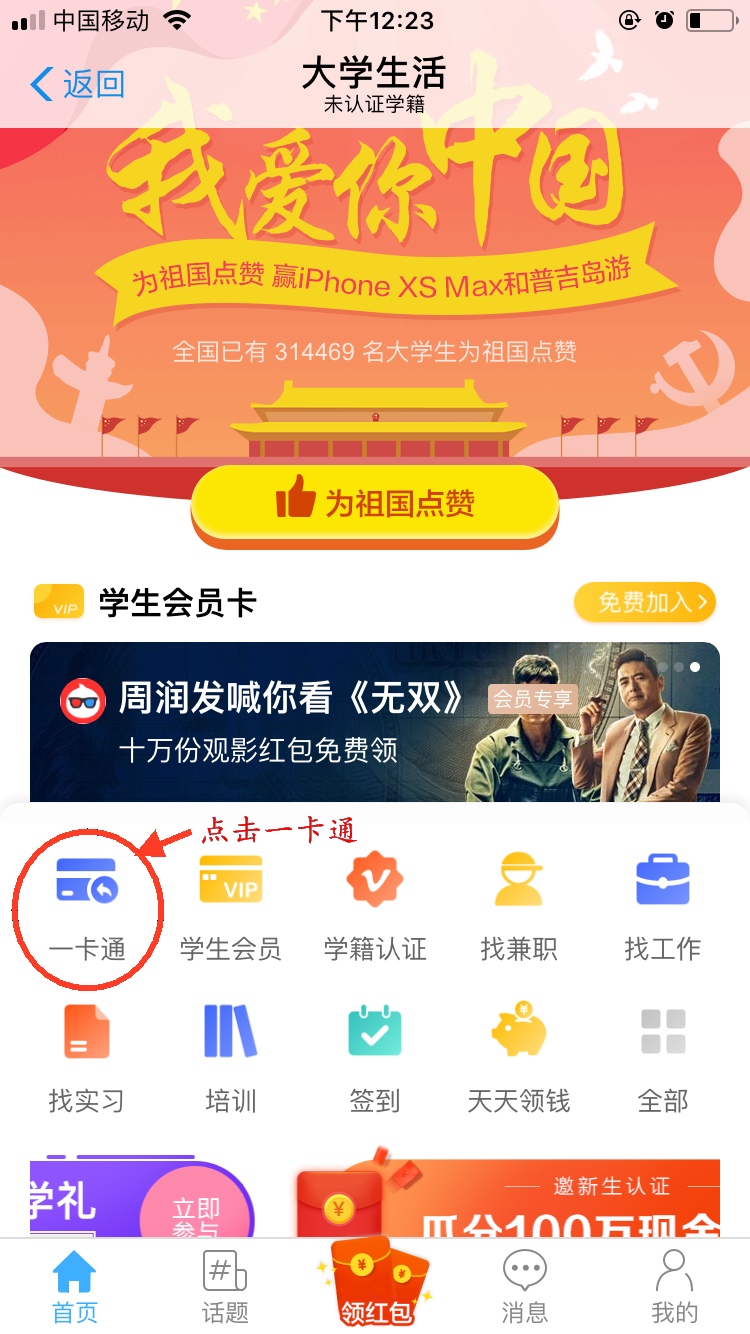Switch to the 我的 tab
750x1334 pixels.
(x=674, y=1288)
